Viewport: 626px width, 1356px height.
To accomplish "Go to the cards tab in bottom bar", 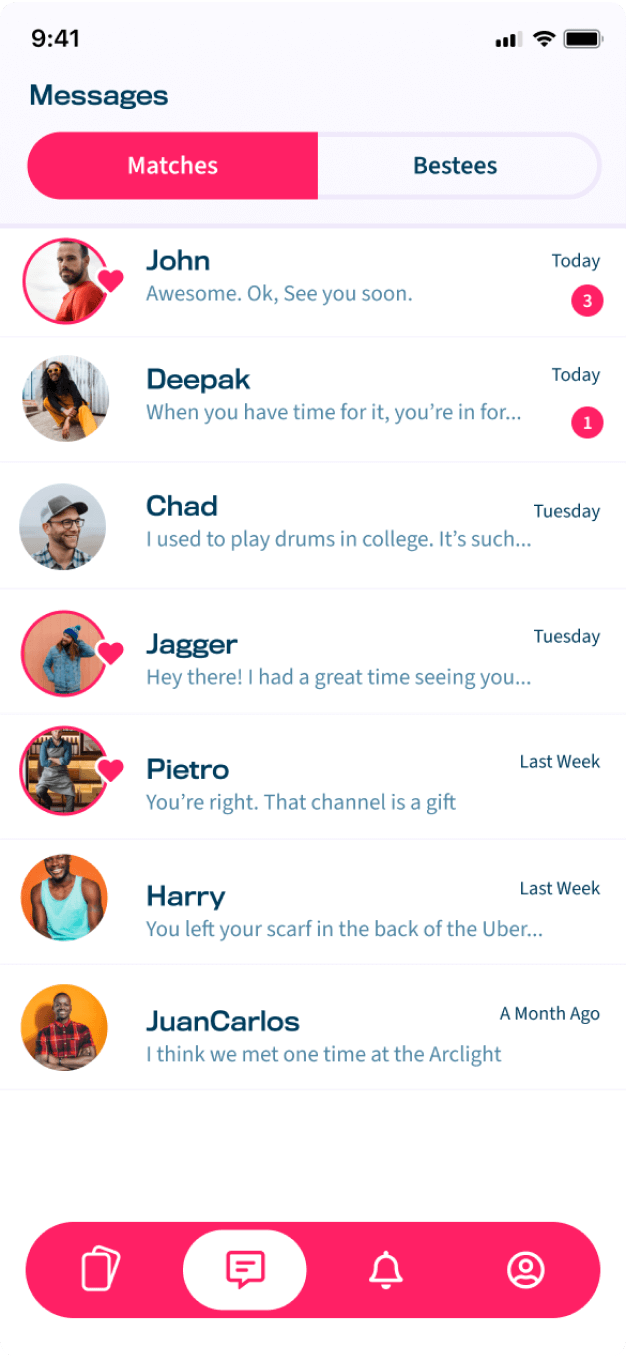I will [x=101, y=1270].
